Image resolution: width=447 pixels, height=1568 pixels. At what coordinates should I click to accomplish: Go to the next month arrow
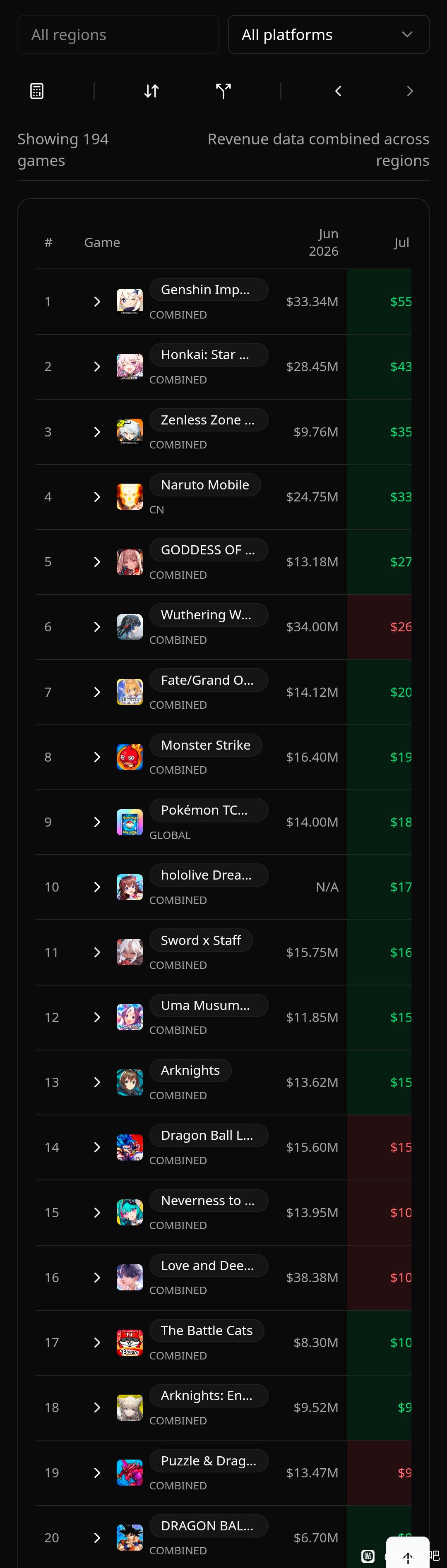410,91
